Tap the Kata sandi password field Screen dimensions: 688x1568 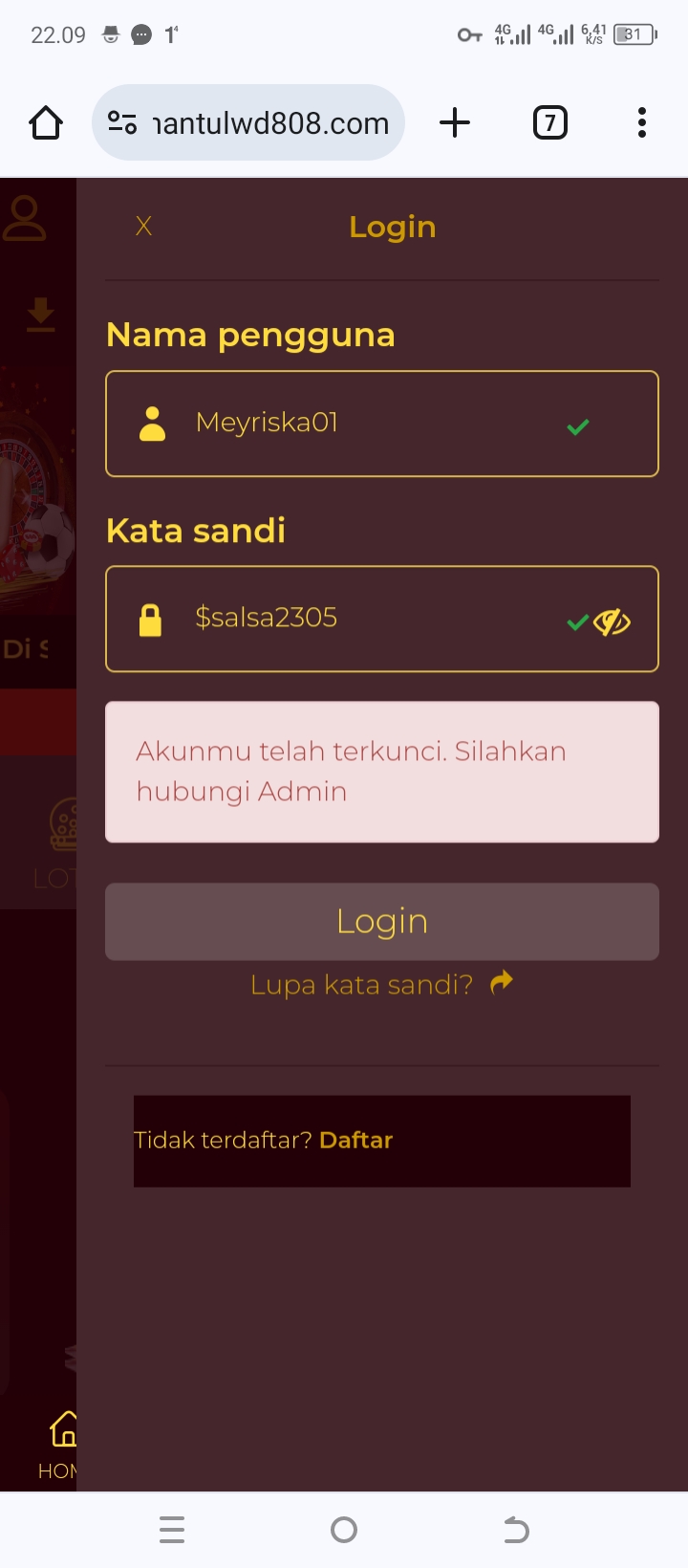[x=363, y=619]
